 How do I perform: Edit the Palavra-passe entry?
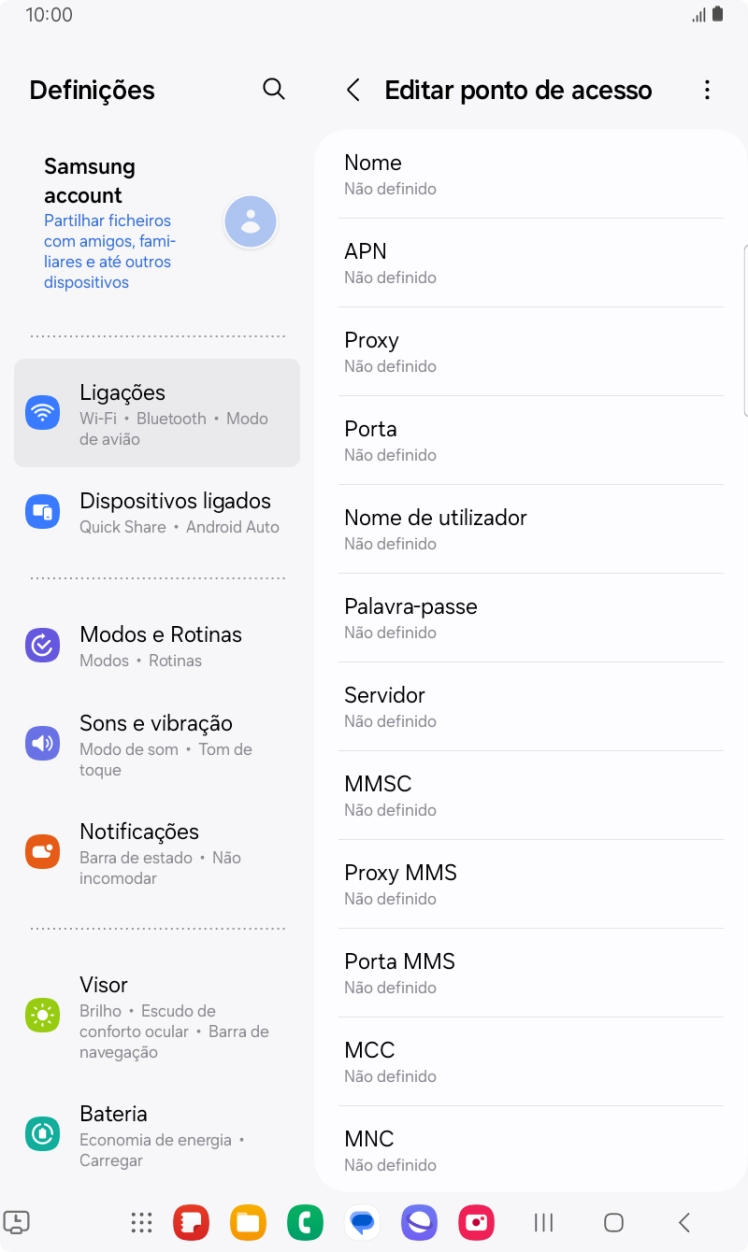(531, 618)
